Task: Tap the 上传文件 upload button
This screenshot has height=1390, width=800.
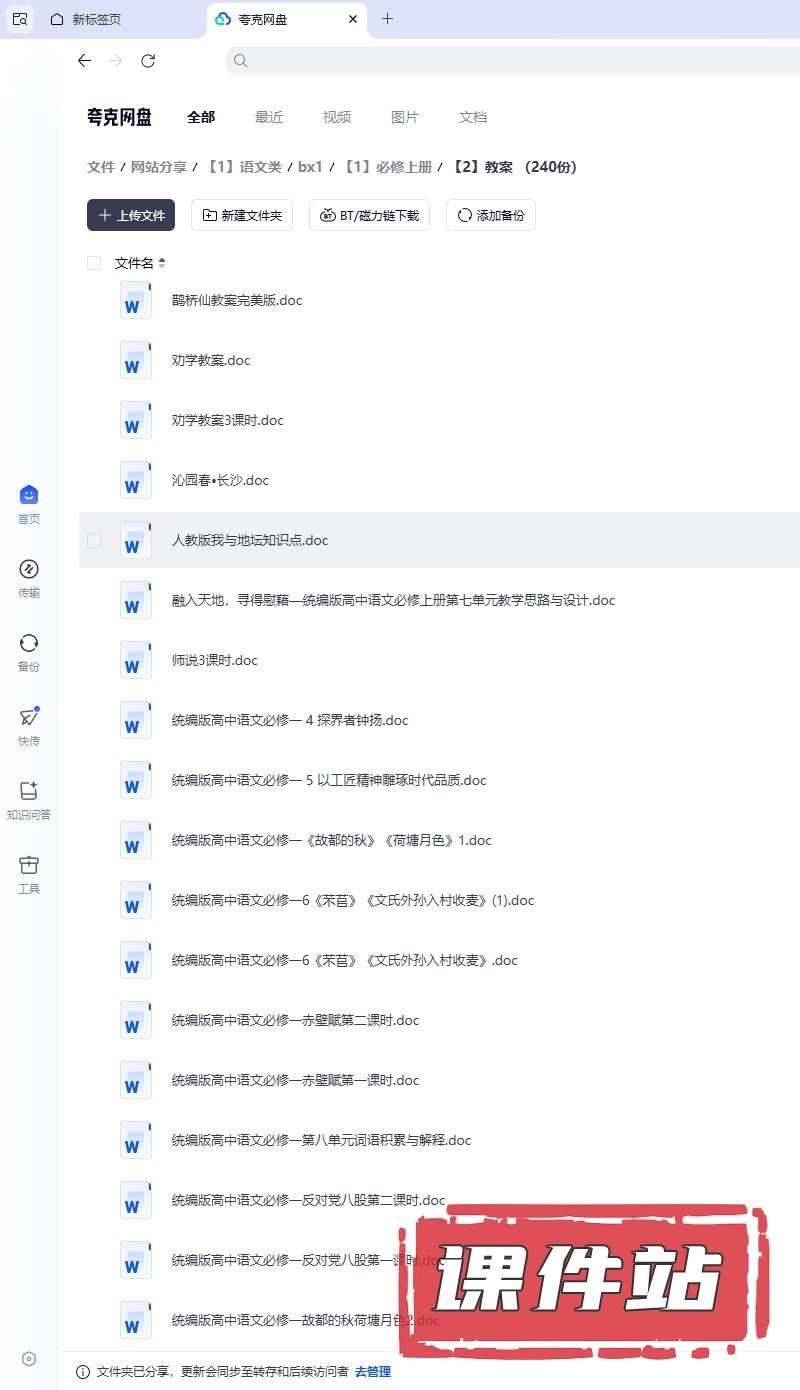Action: tap(131, 215)
